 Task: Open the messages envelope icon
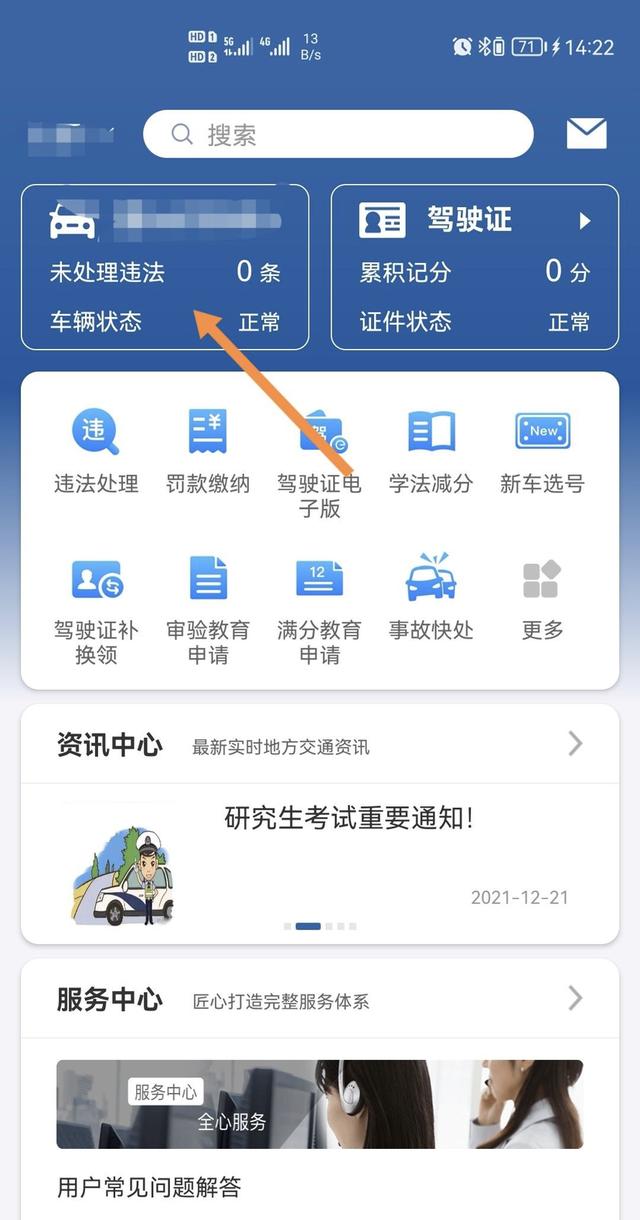click(586, 134)
